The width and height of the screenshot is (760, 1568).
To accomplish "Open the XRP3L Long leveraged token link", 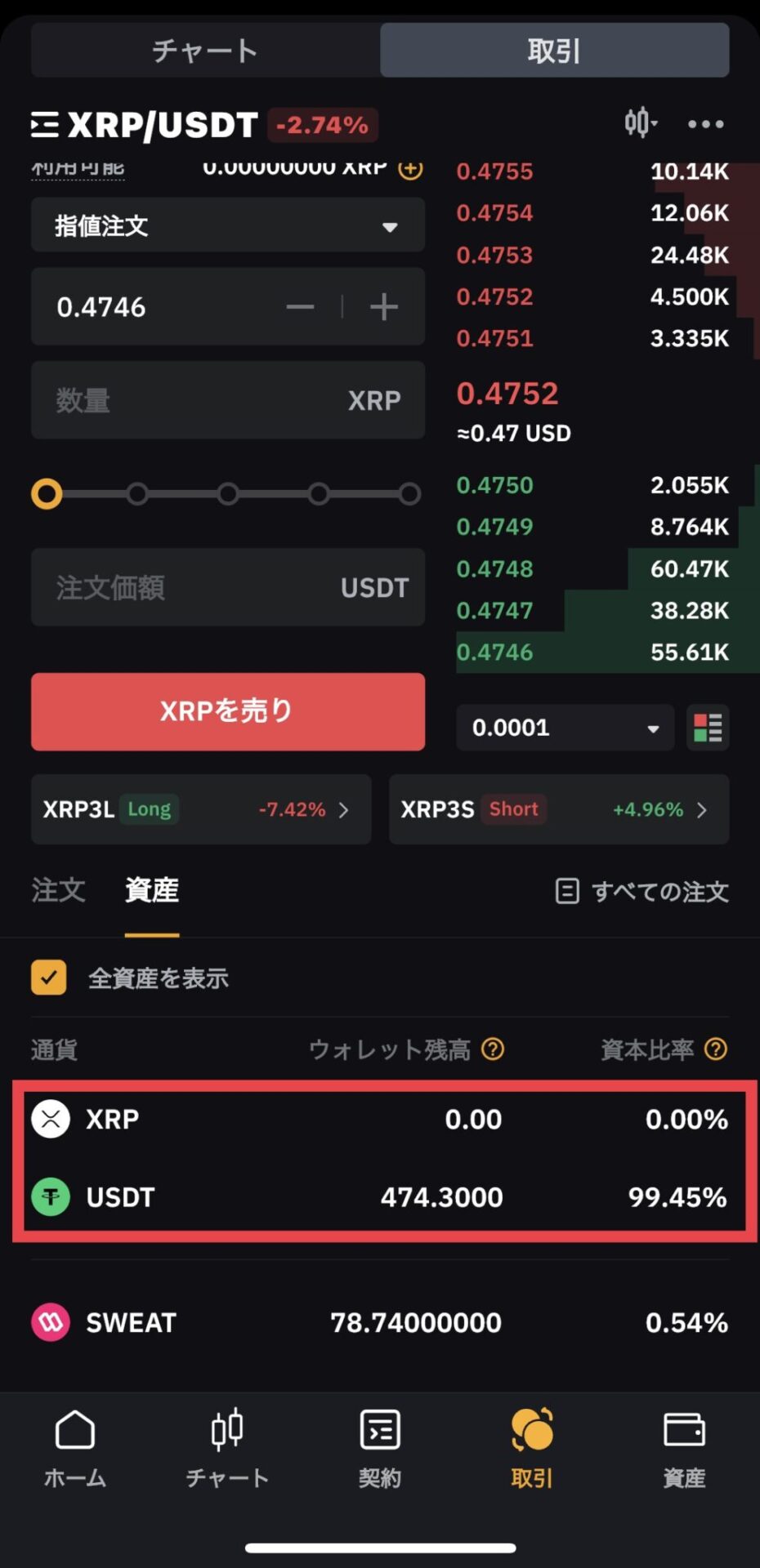I will (x=201, y=809).
